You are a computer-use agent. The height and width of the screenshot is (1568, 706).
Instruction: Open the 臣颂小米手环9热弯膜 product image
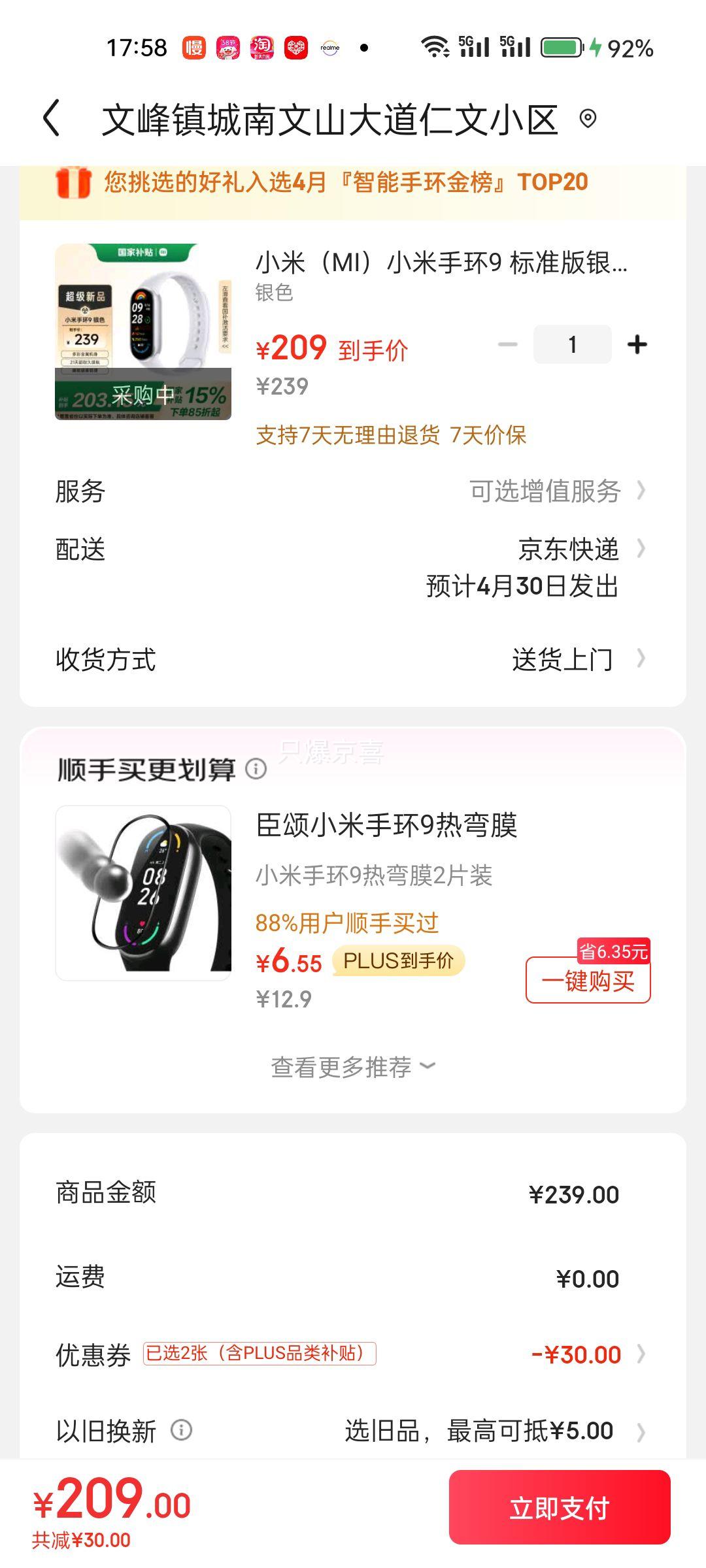tap(143, 892)
